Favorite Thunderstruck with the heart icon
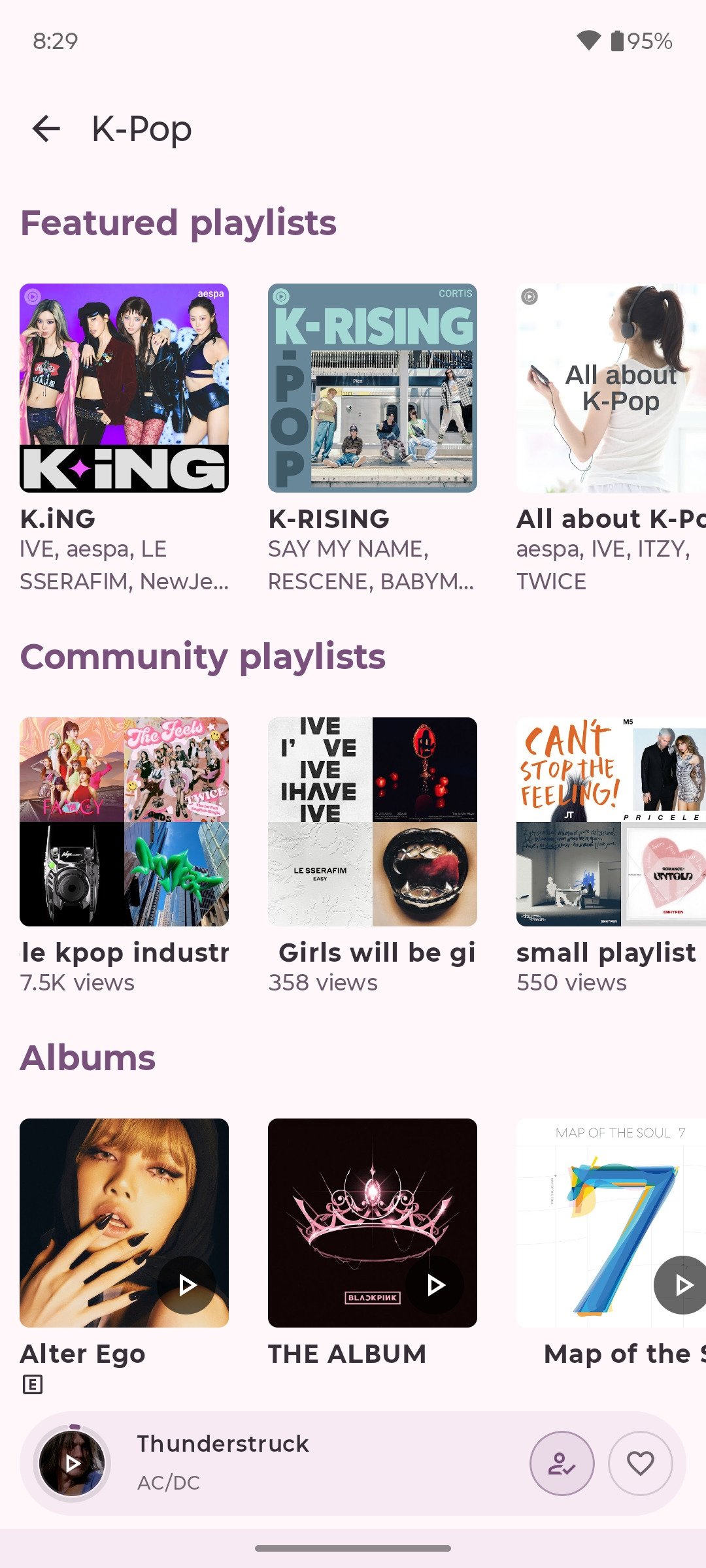The image size is (706, 1568). (640, 1462)
